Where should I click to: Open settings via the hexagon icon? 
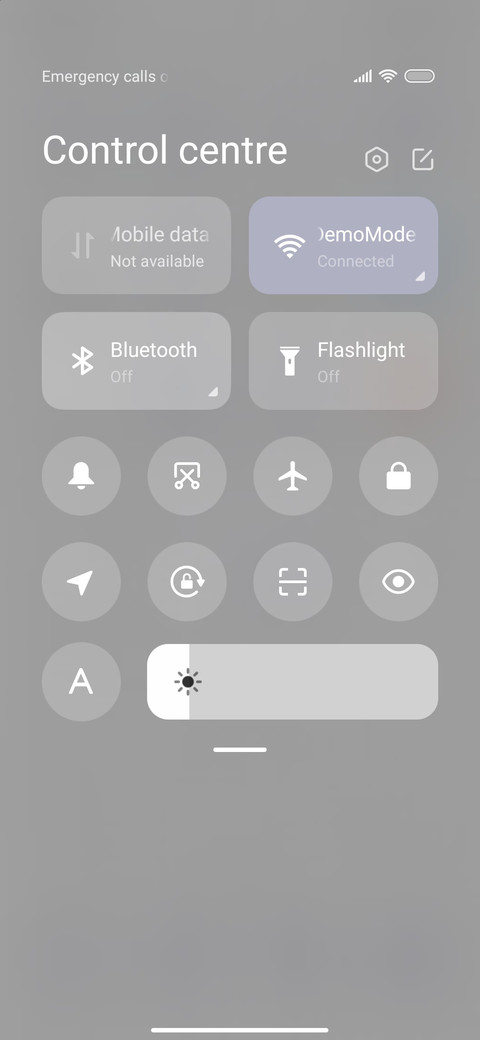click(377, 160)
